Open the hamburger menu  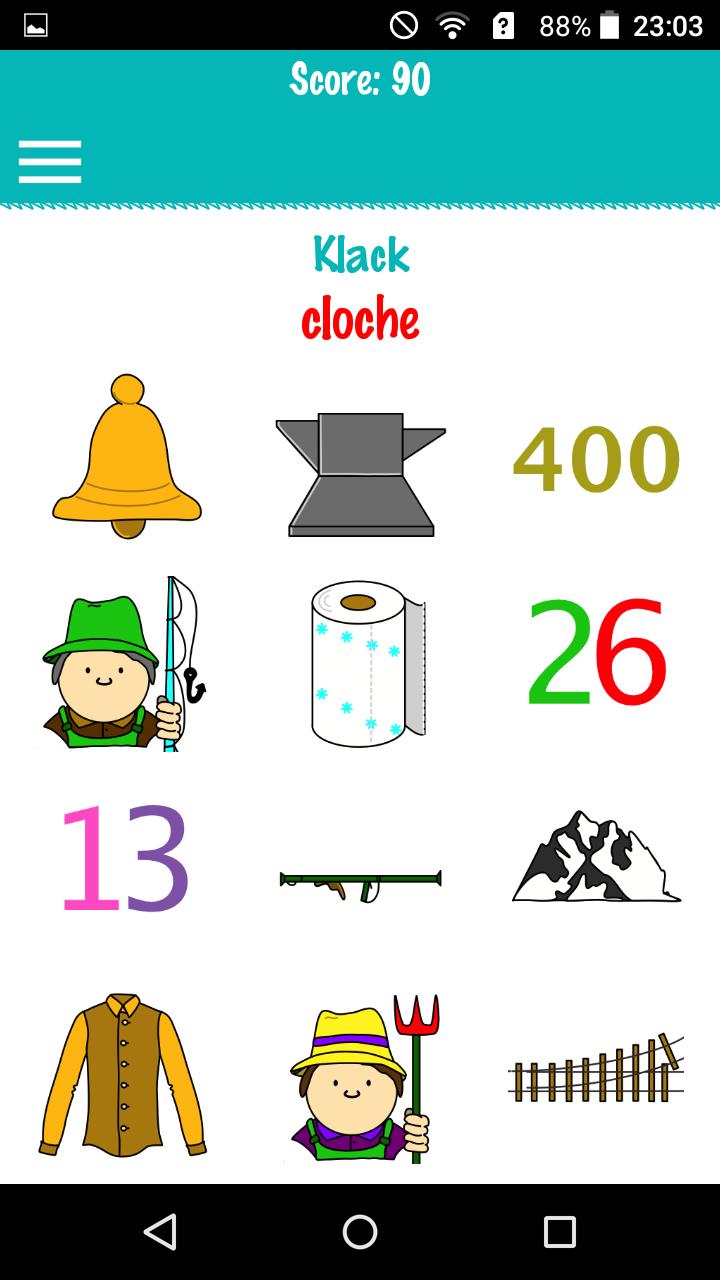(x=49, y=161)
